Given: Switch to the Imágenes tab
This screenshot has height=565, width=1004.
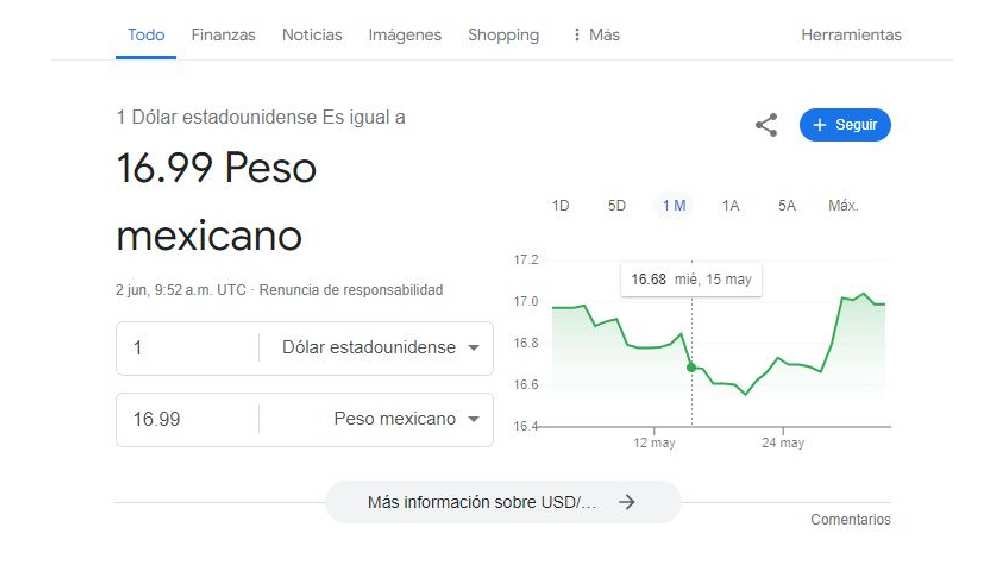Looking at the screenshot, I should (x=404, y=35).
